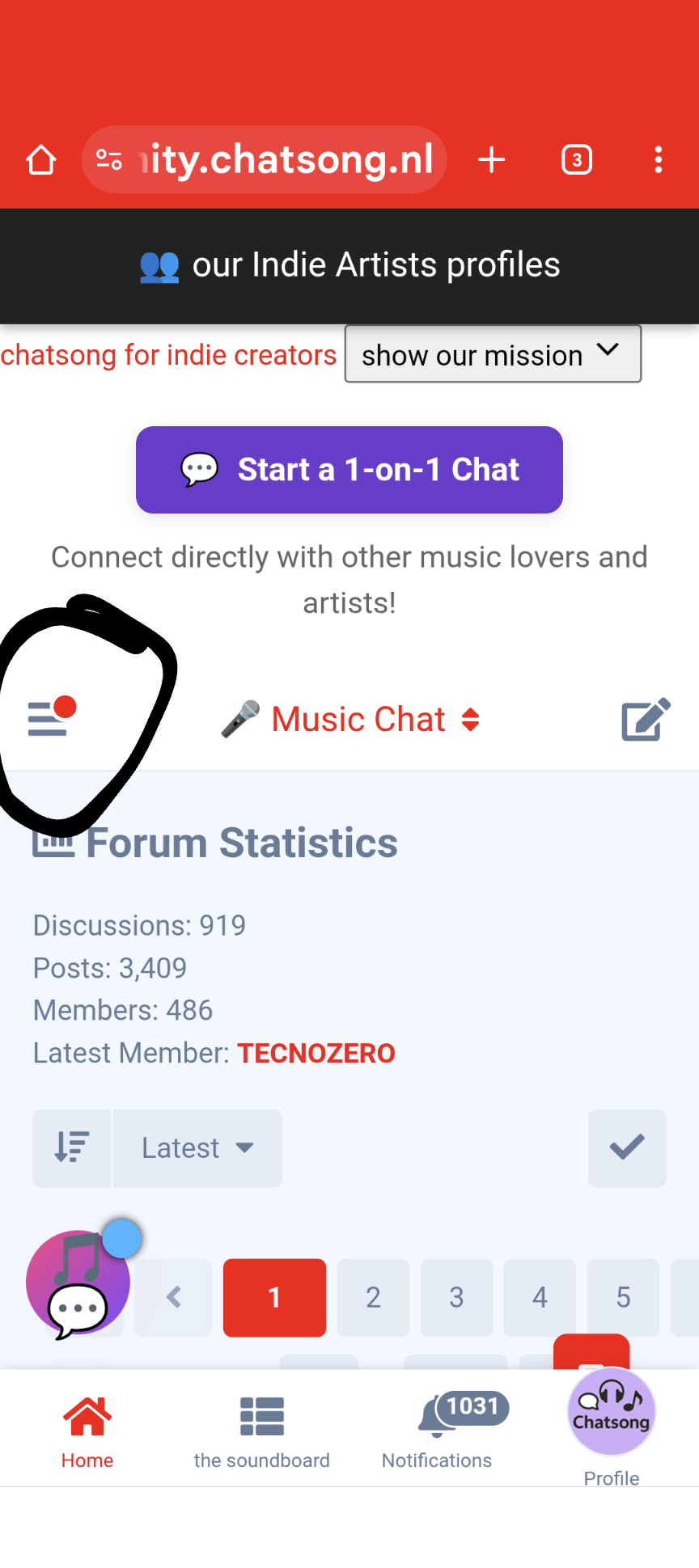Show the open tabs switcher
This screenshot has height=1568, width=699.
(x=577, y=160)
